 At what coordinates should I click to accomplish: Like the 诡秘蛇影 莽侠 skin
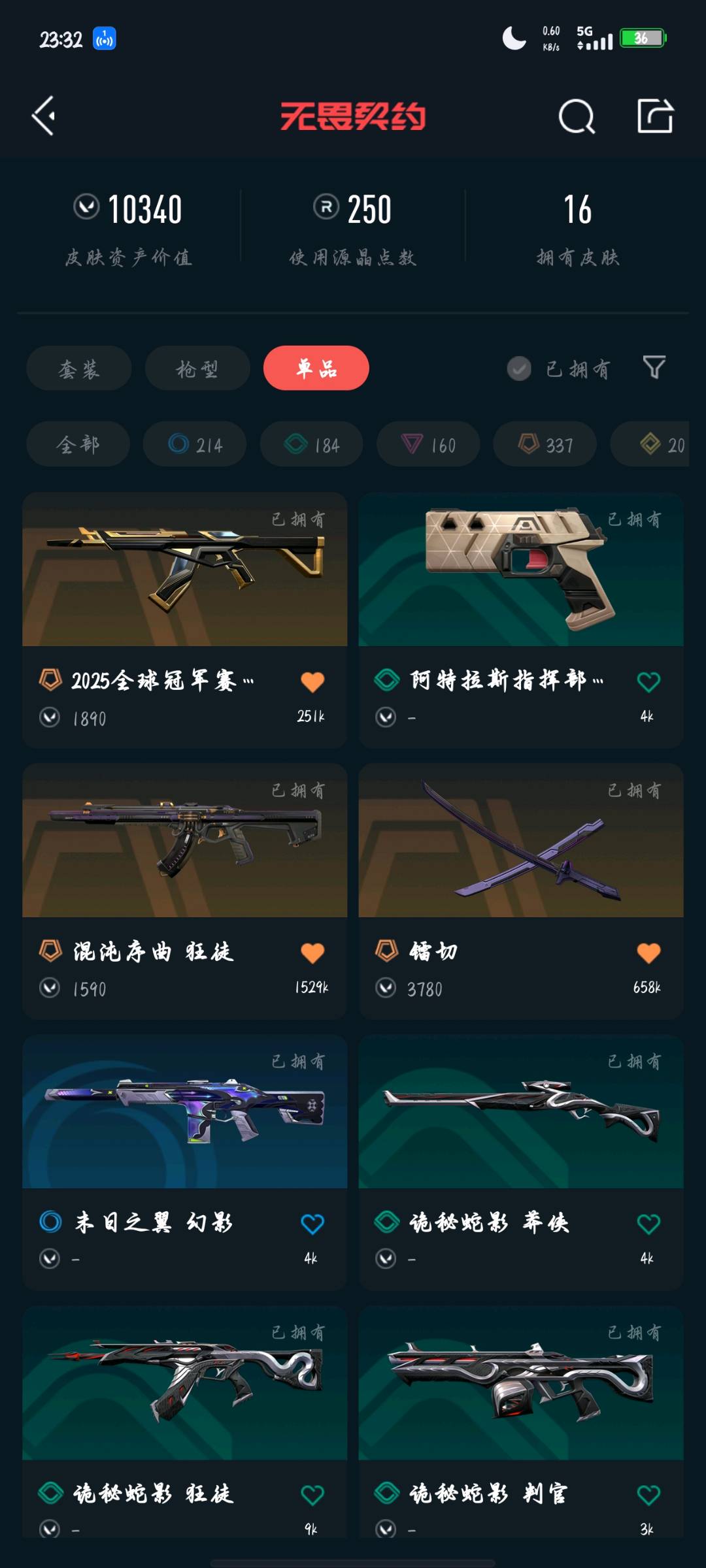[648, 1224]
